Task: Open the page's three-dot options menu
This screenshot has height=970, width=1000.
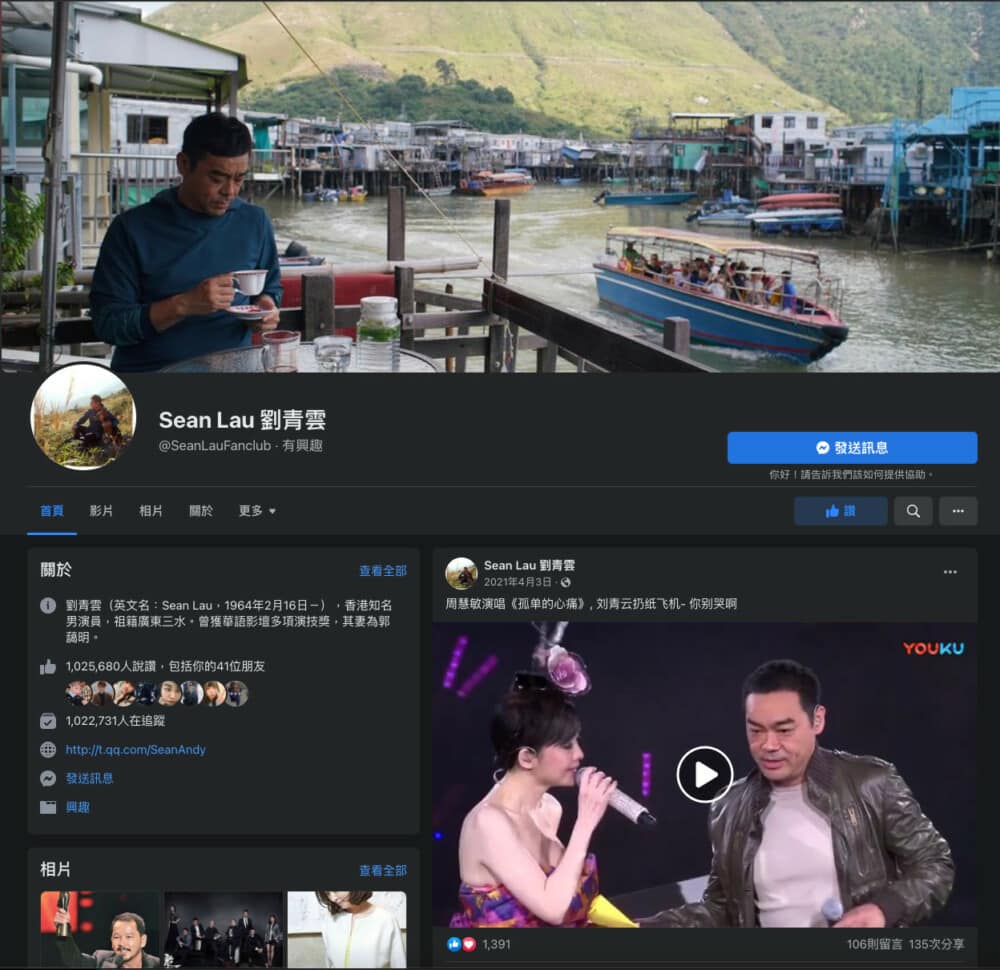Action: pos(957,511)
